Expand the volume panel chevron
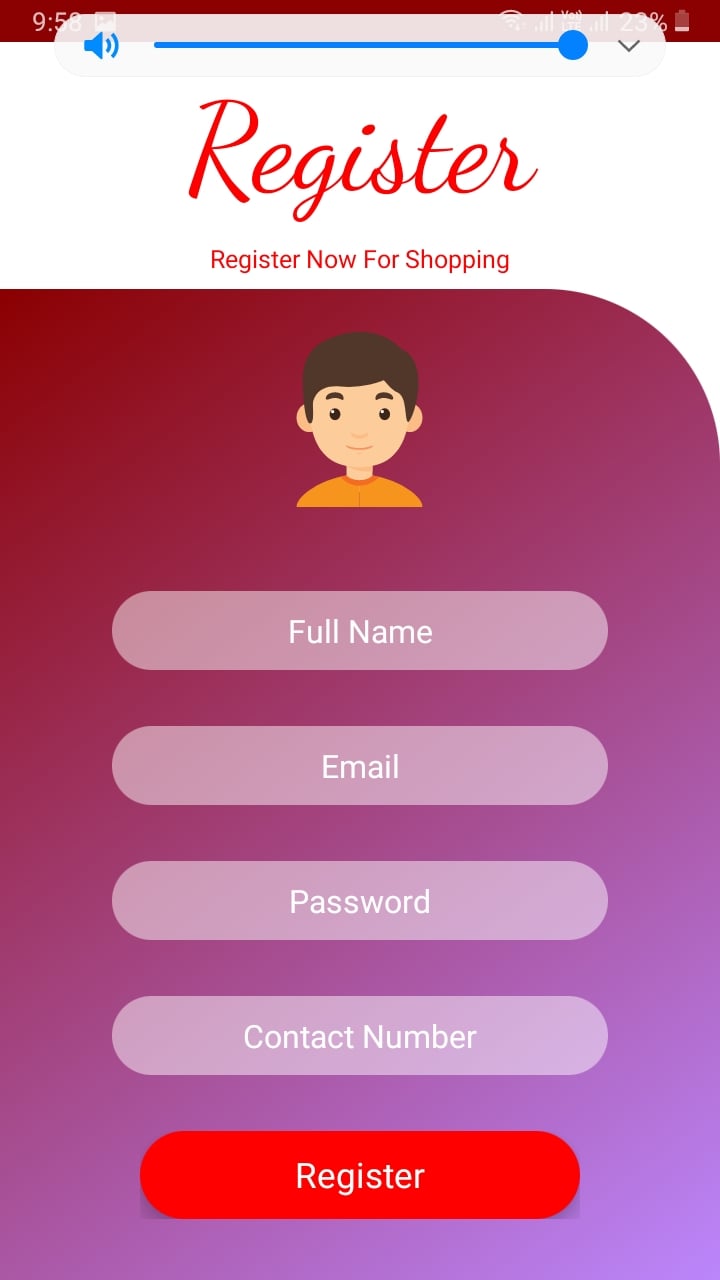 pyautogui.click(x=628, y=46)
